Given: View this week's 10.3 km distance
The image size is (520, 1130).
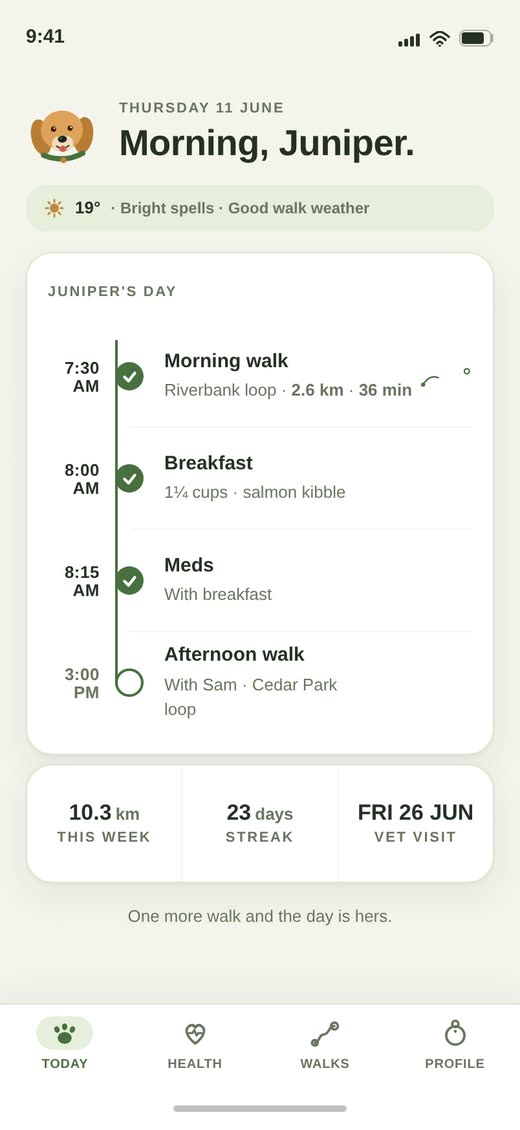Looking at the screenshot, I should pyautogui.click(x=104, y=824).
